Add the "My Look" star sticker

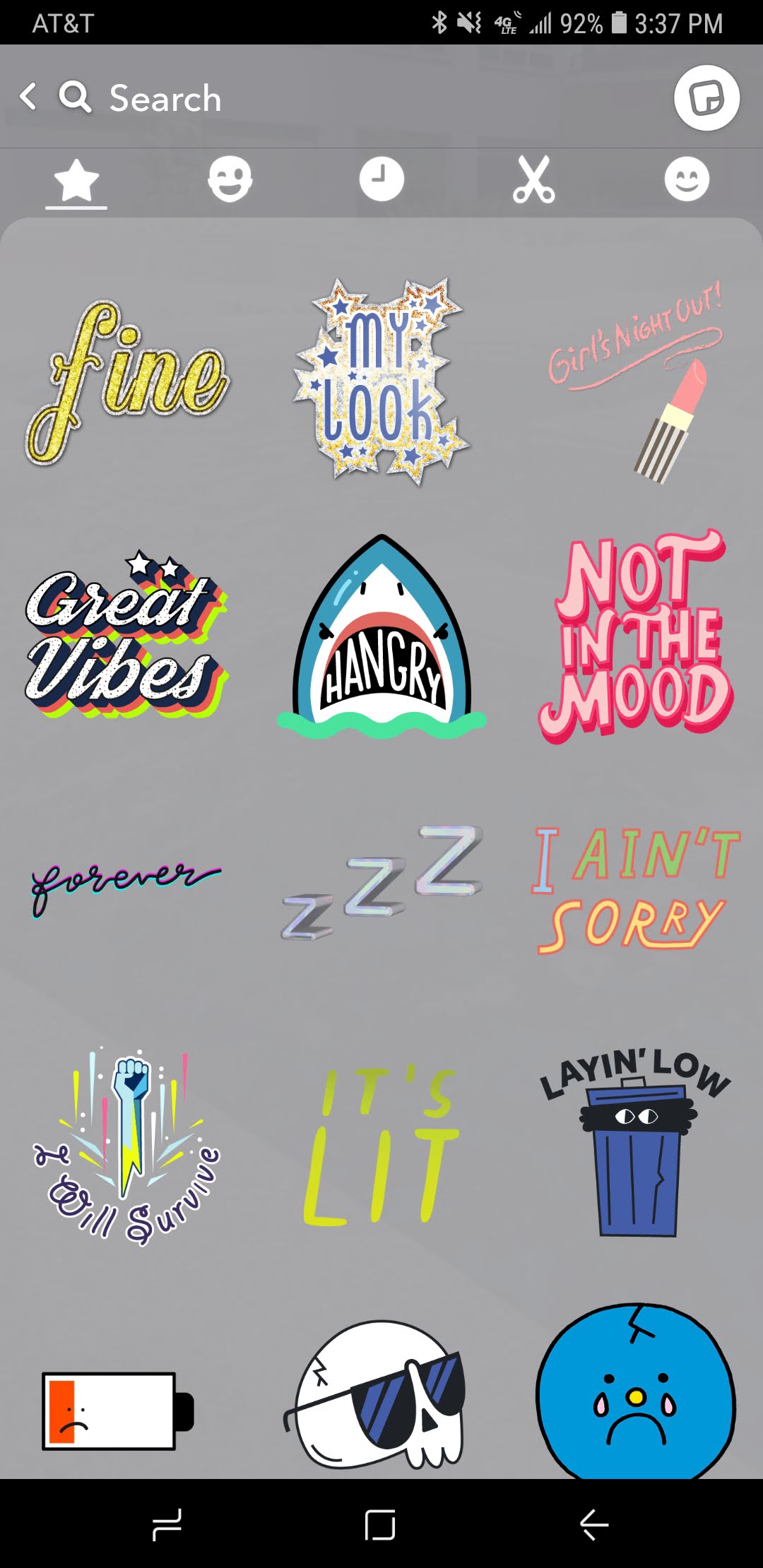(381, 381)
